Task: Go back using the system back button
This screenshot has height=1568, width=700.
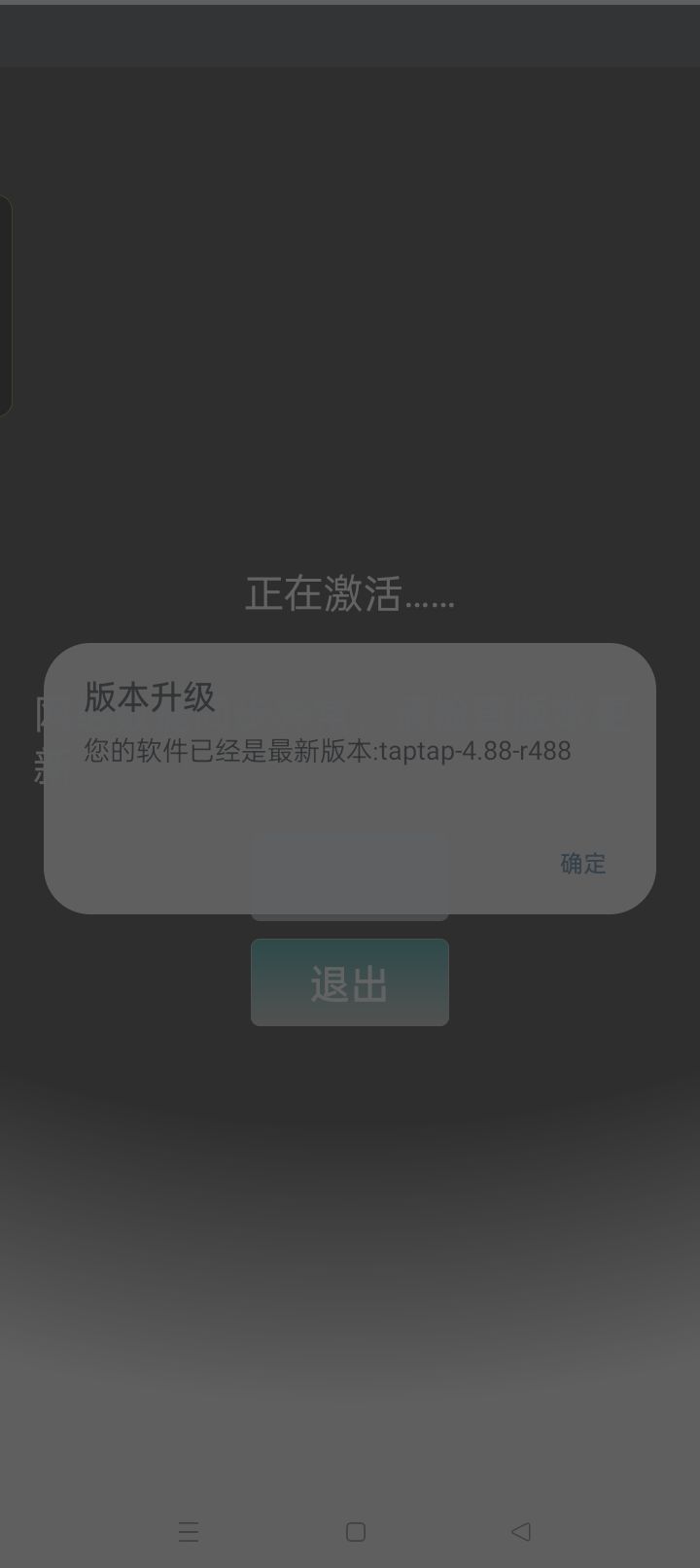Action: click(x=521, y=1532)
